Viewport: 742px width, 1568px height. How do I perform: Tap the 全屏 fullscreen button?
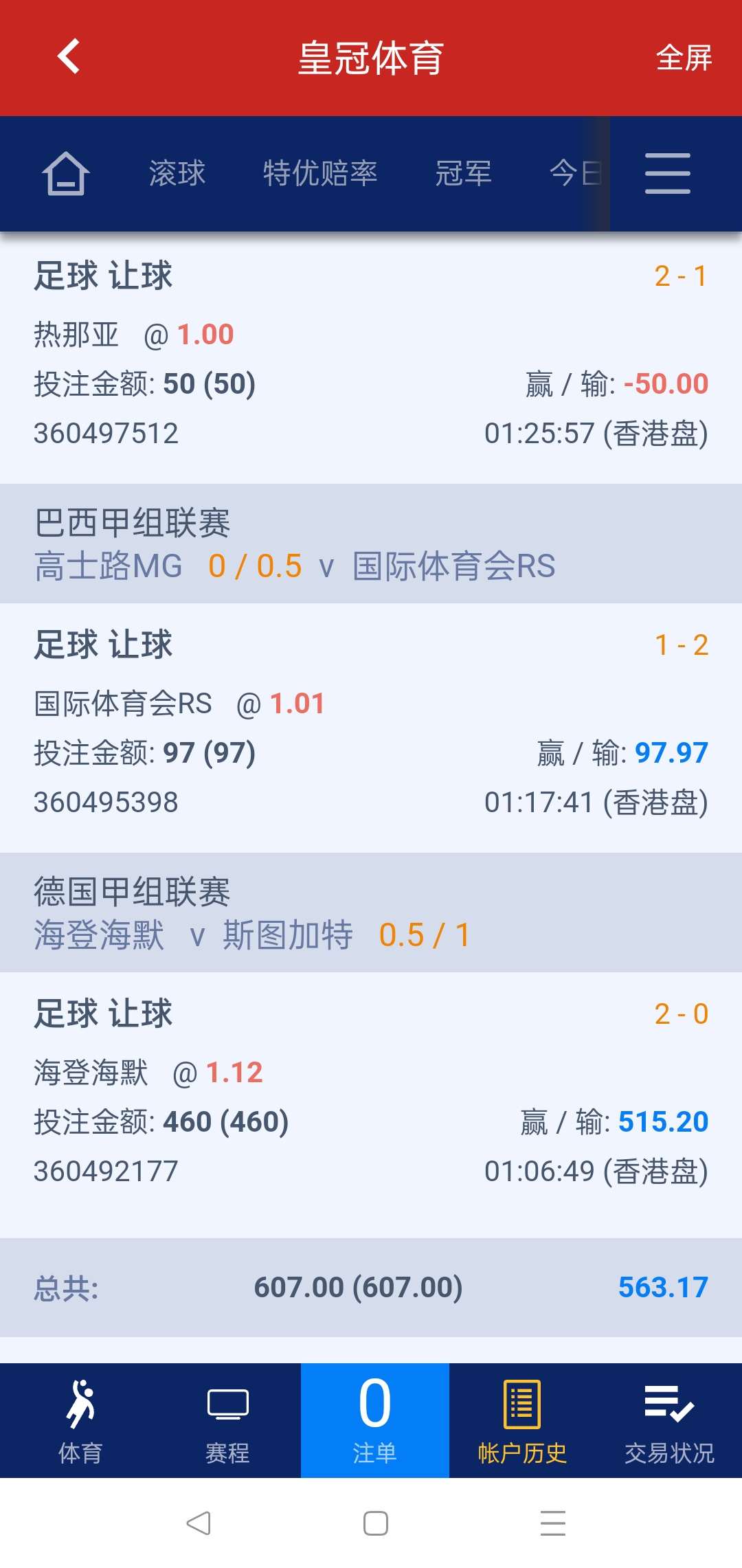pyautogui.click(x=684, y=58)
